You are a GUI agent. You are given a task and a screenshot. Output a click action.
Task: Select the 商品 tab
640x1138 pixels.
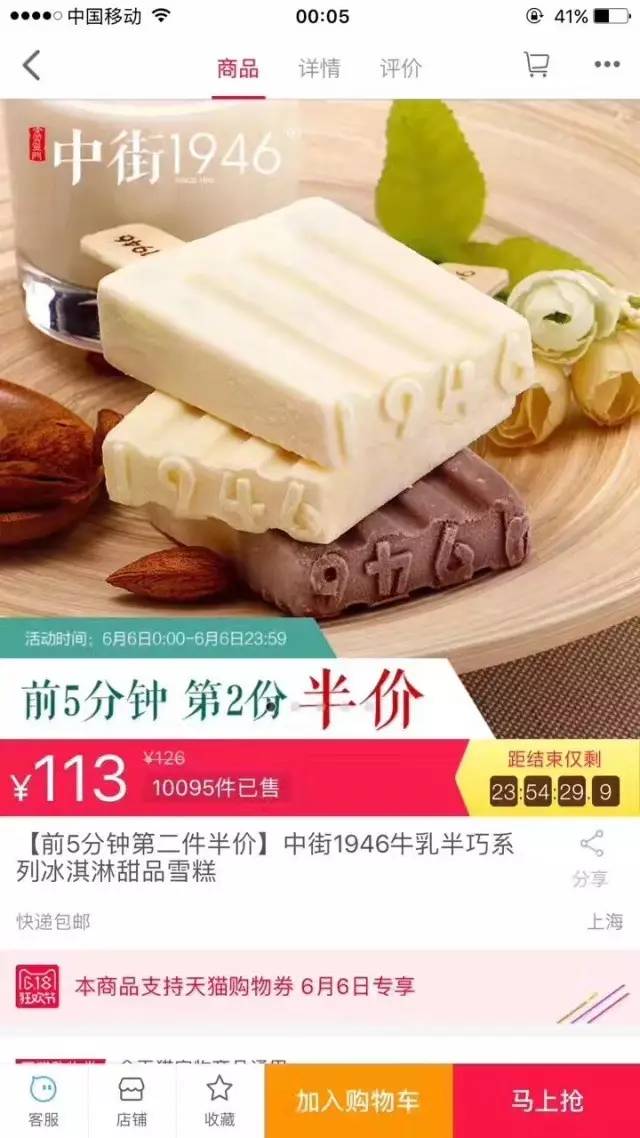click(238, 68)
